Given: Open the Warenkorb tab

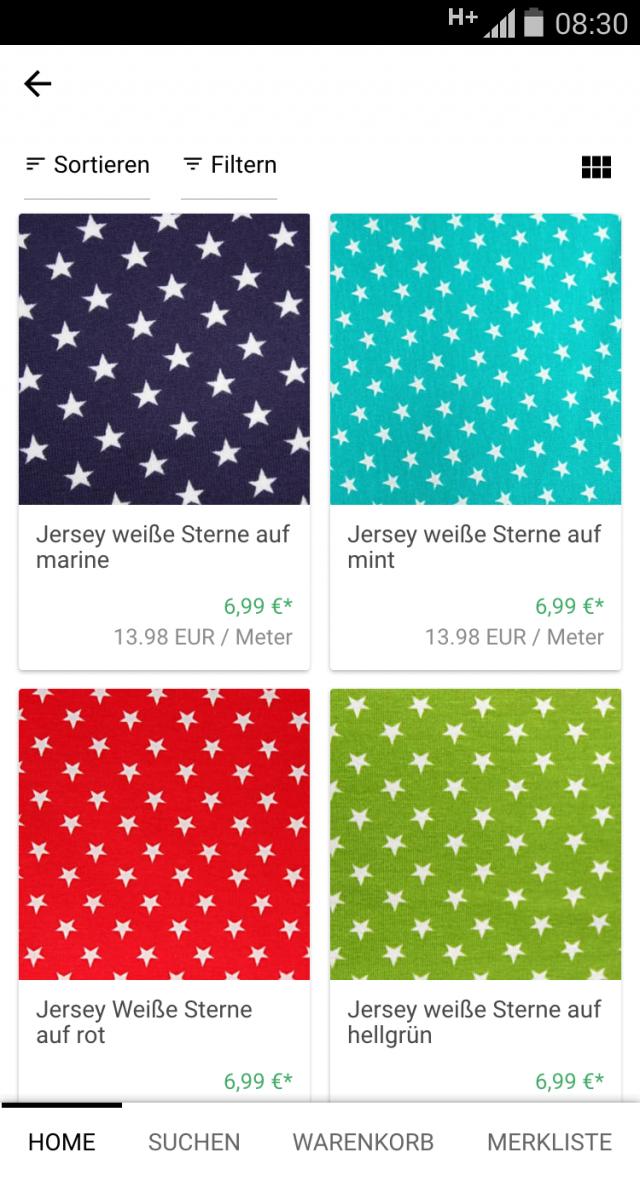Looking at the screenshot, I should click(x=363, y=1142).
